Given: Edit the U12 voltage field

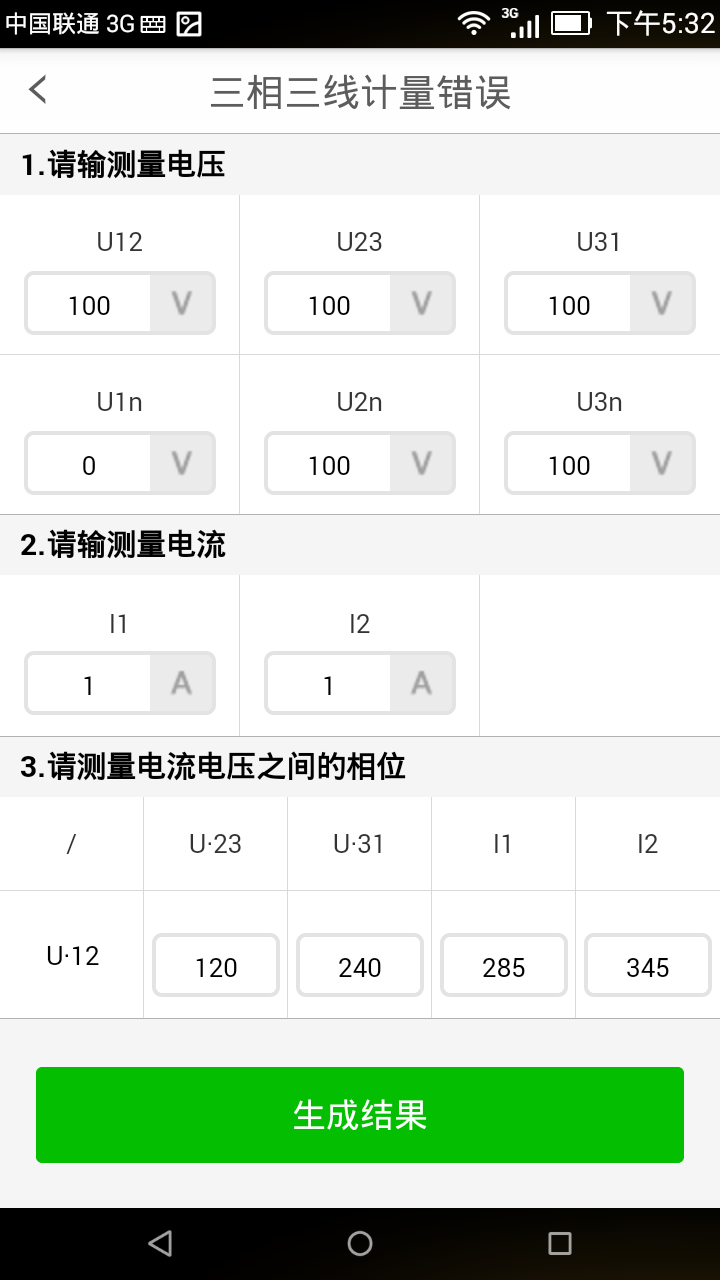Looking at the screenshot, I should (x=89, y=304).
